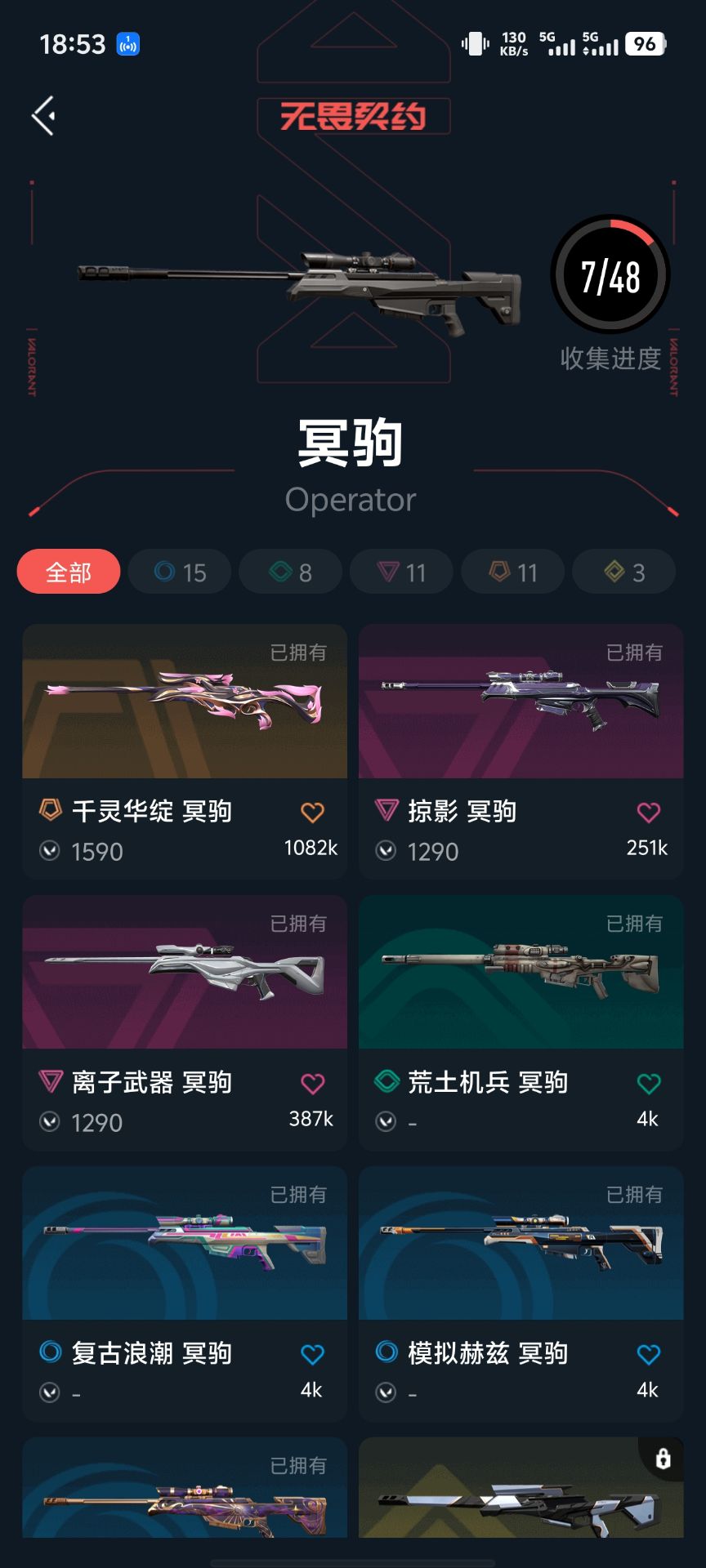Viewport: 706px width, 1568px height.
Task: Open the 离子武器 冥驹 skin card
Action: coord(185,973)
